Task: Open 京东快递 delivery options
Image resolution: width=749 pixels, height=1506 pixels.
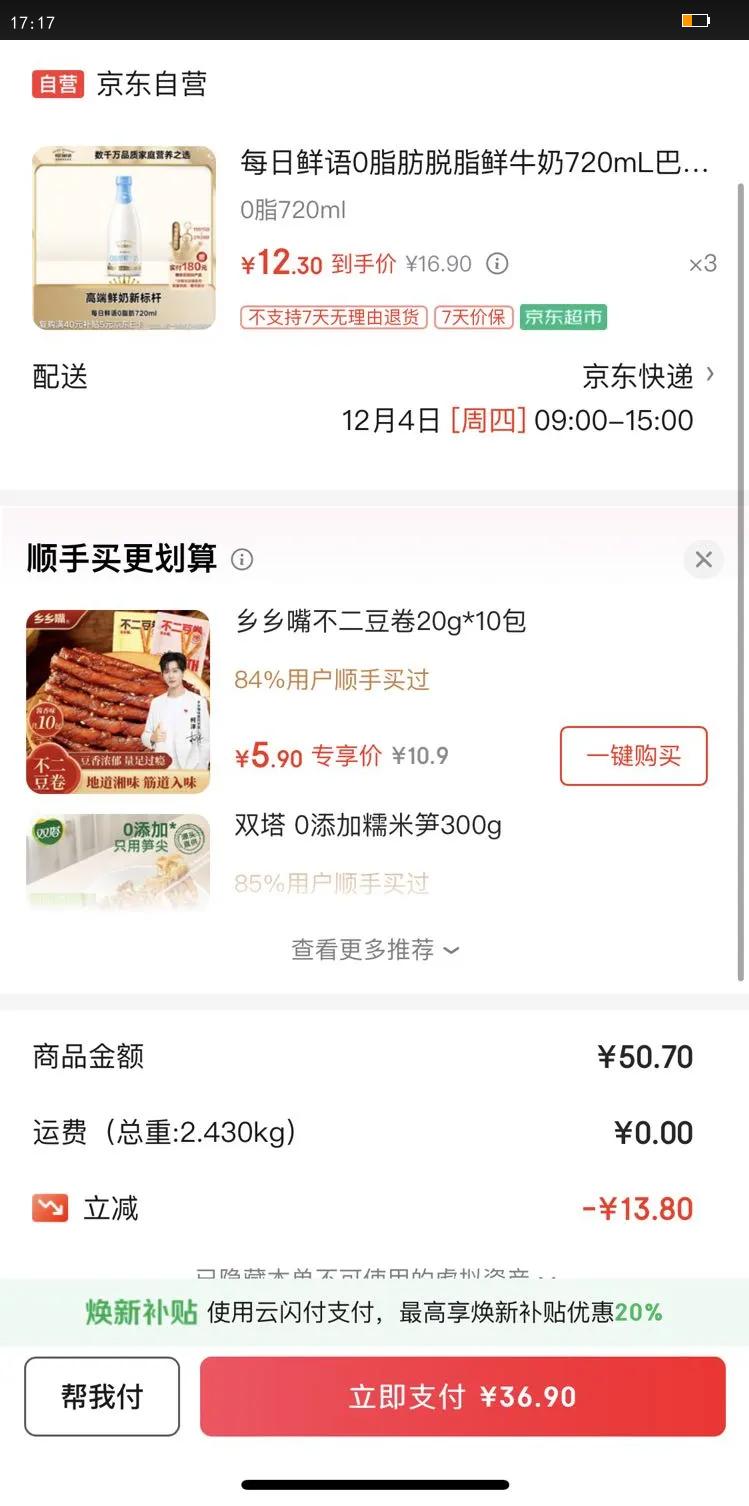Action: (649, 376)
